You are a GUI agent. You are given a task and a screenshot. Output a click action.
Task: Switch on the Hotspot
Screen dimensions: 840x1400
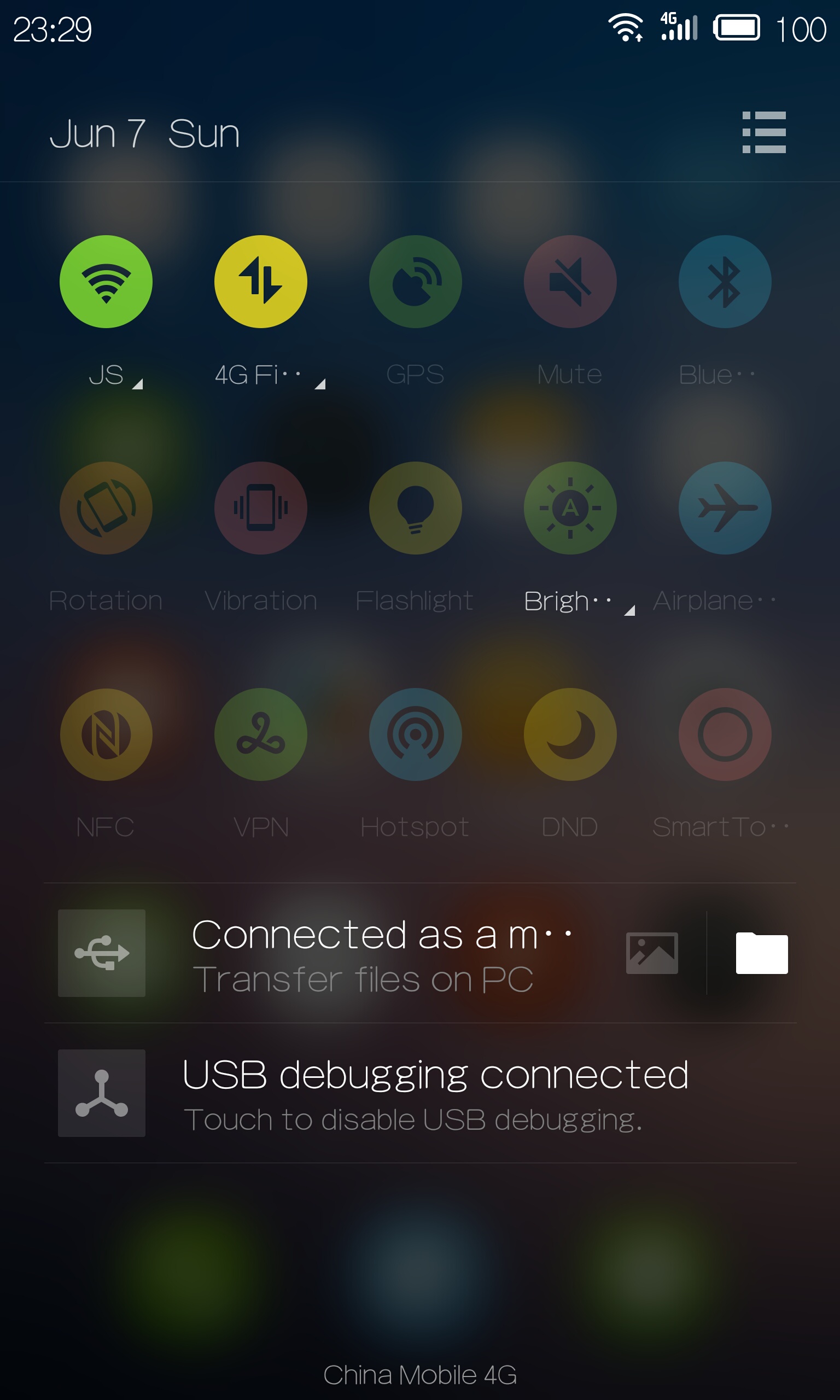[x=416, y=734]
